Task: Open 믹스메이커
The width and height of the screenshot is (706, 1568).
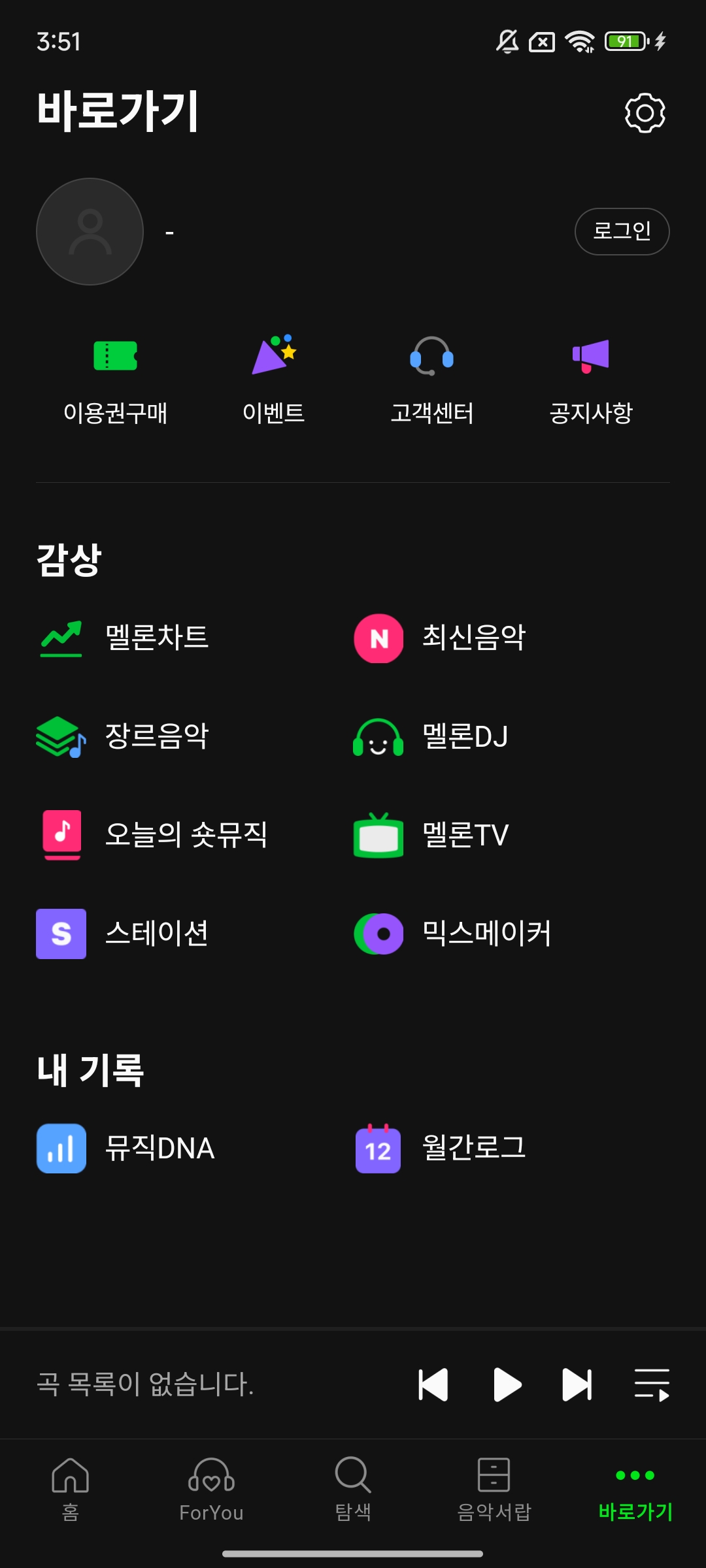Action: 453,934
